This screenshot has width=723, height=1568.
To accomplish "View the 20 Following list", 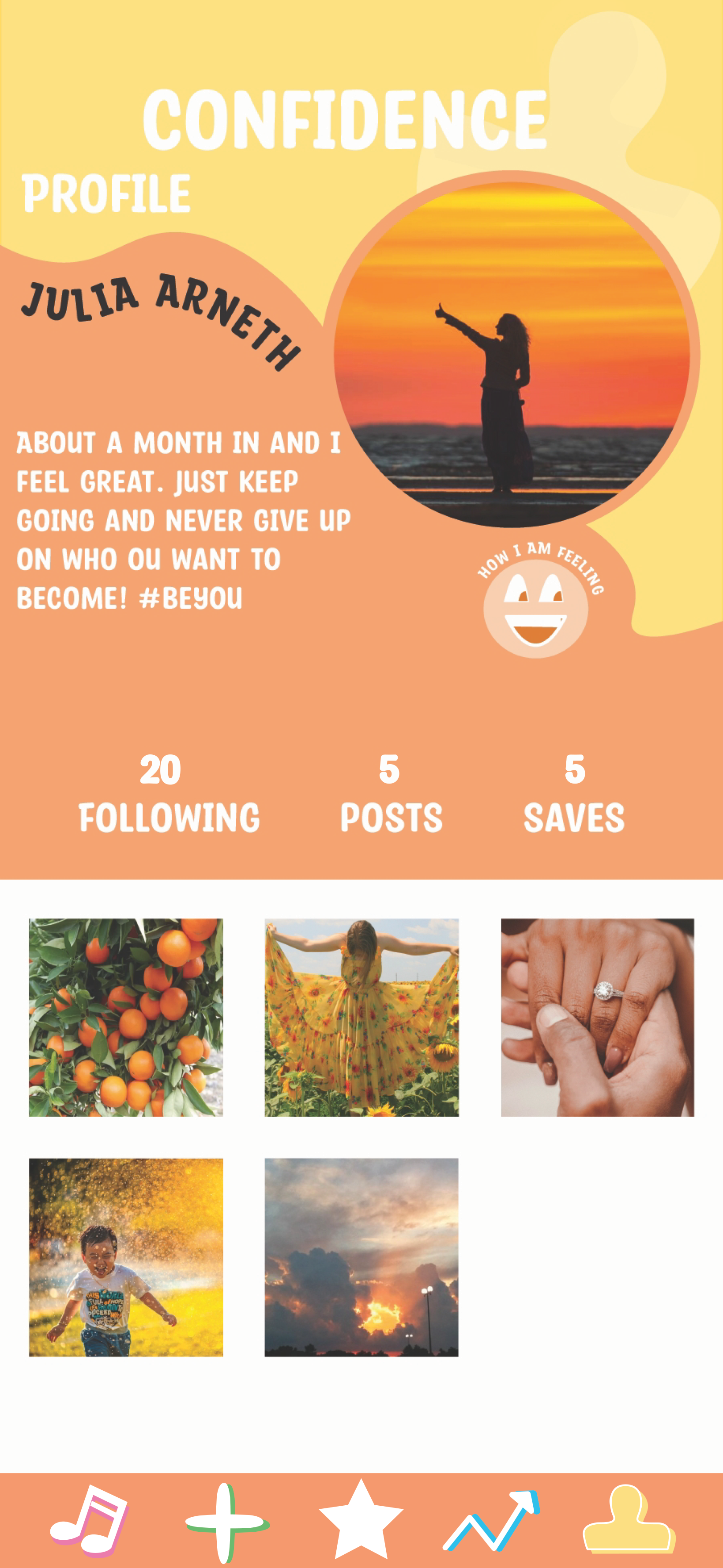I will pyautogui.click(x=169, y=794).
